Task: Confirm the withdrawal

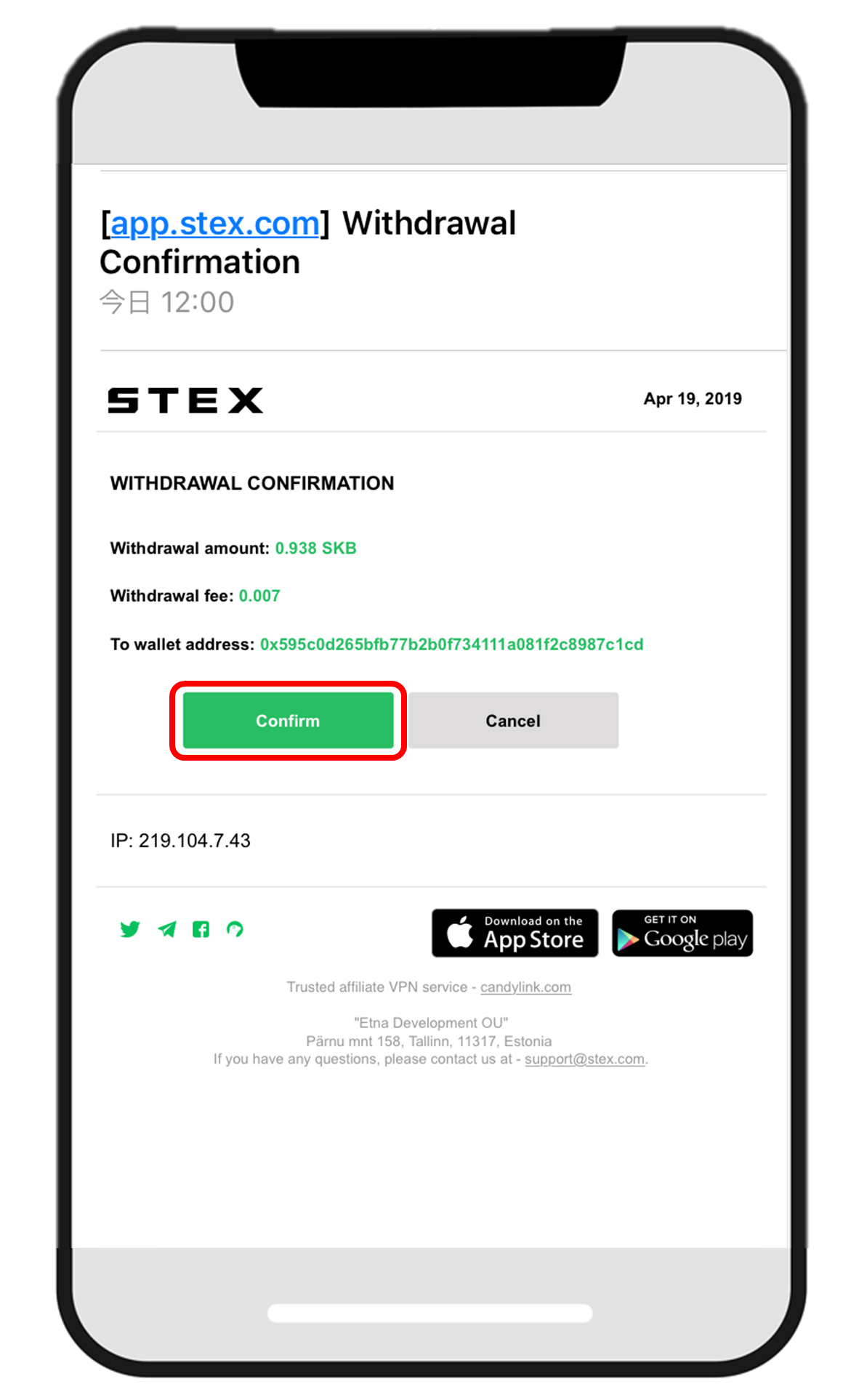Action: tap(288, 721)
